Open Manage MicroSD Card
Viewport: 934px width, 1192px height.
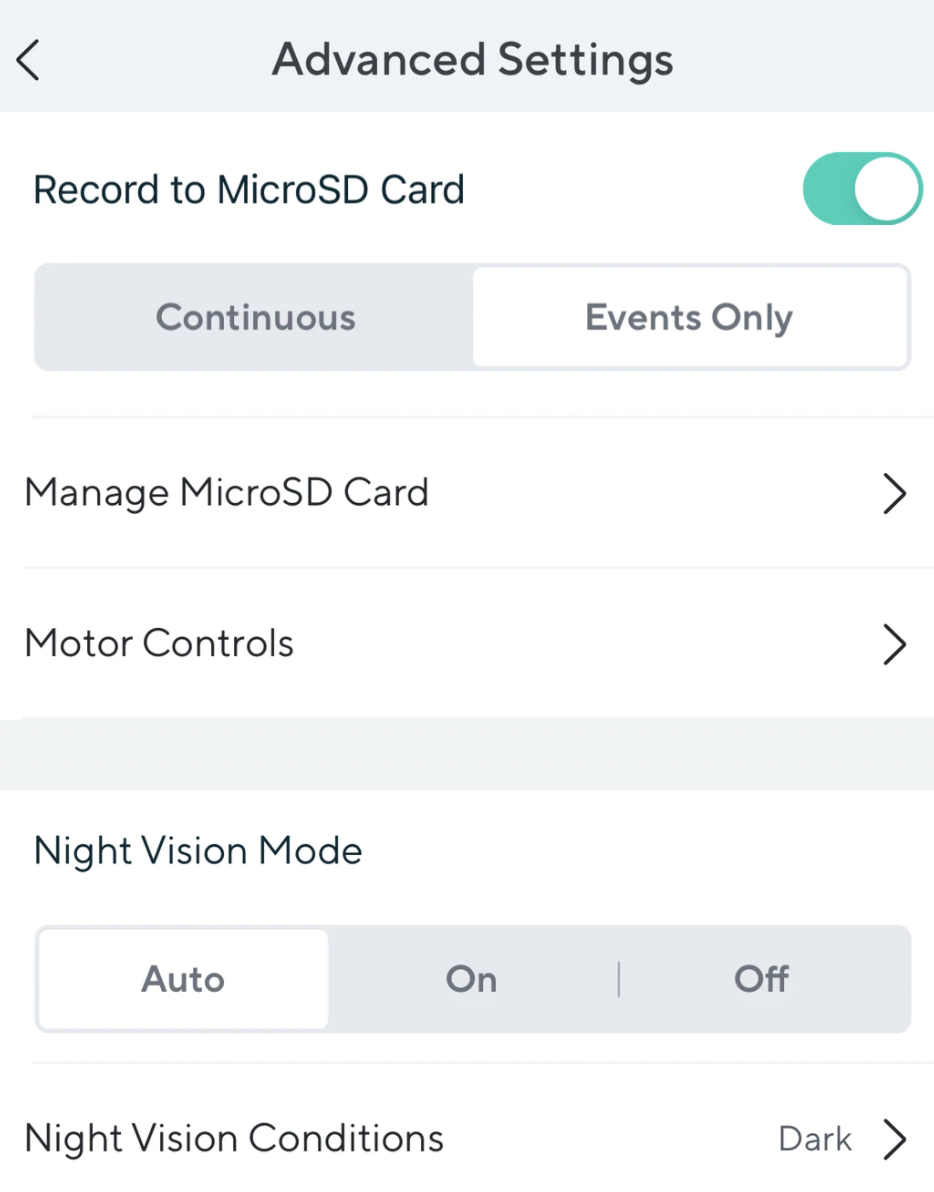(x=466, y=493)
